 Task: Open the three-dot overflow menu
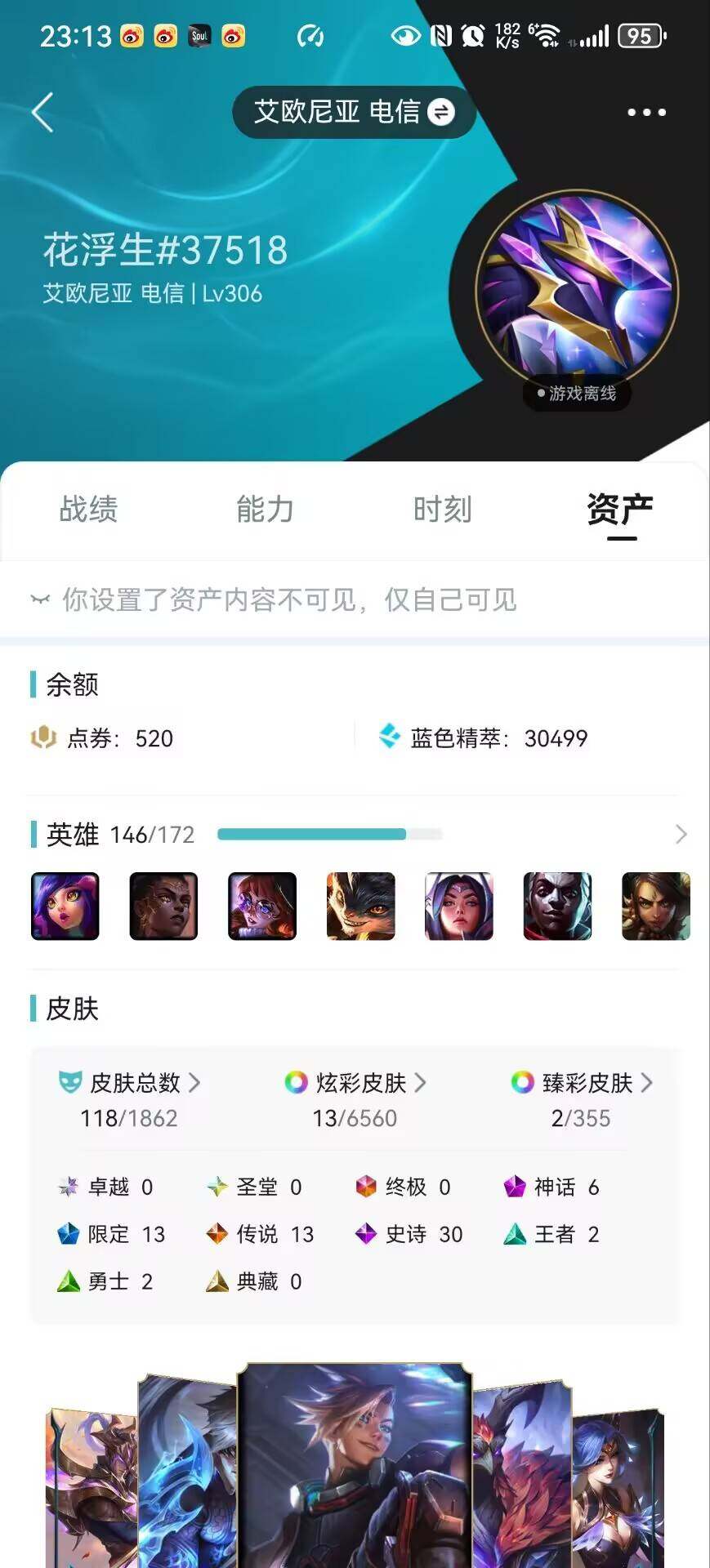click(646, 112)
